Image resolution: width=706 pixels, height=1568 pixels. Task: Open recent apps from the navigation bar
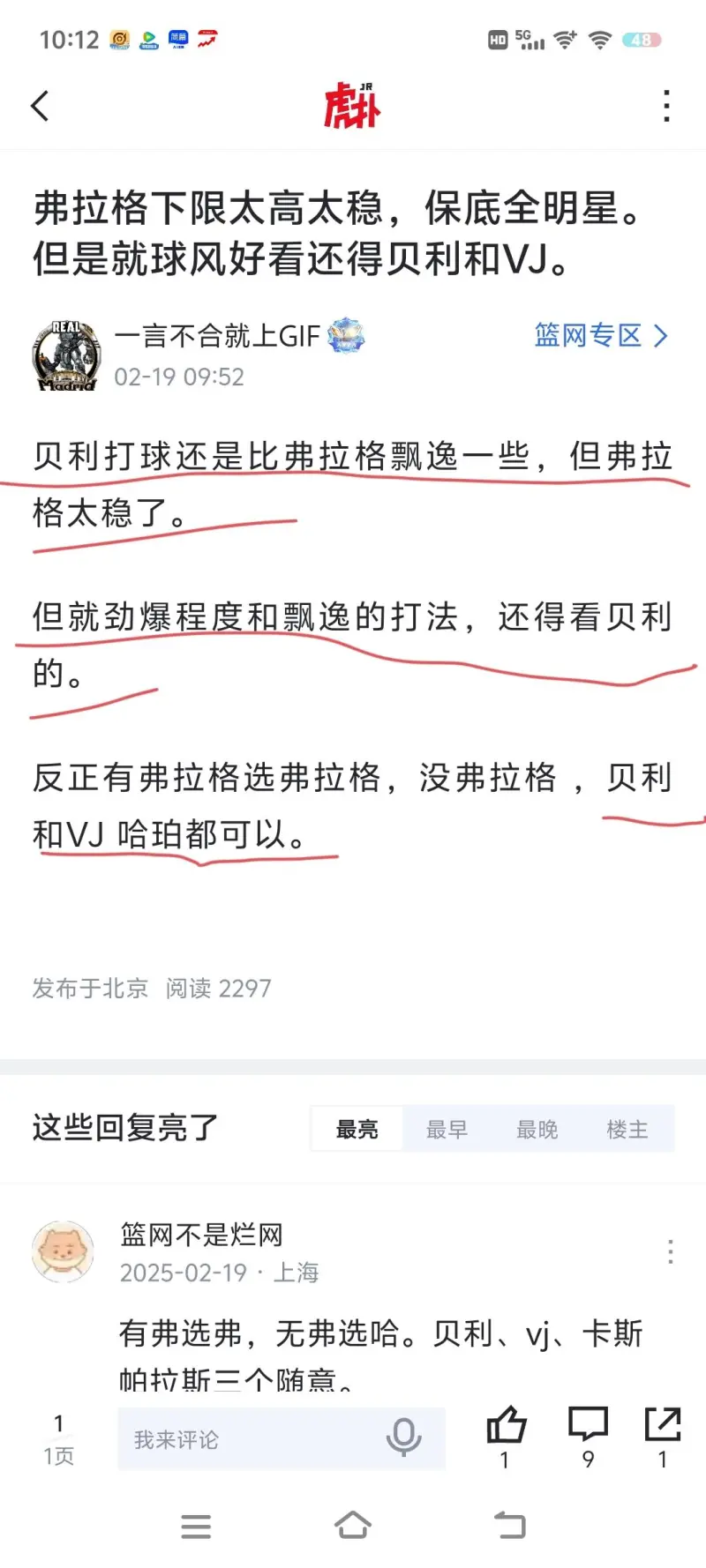196,1526
